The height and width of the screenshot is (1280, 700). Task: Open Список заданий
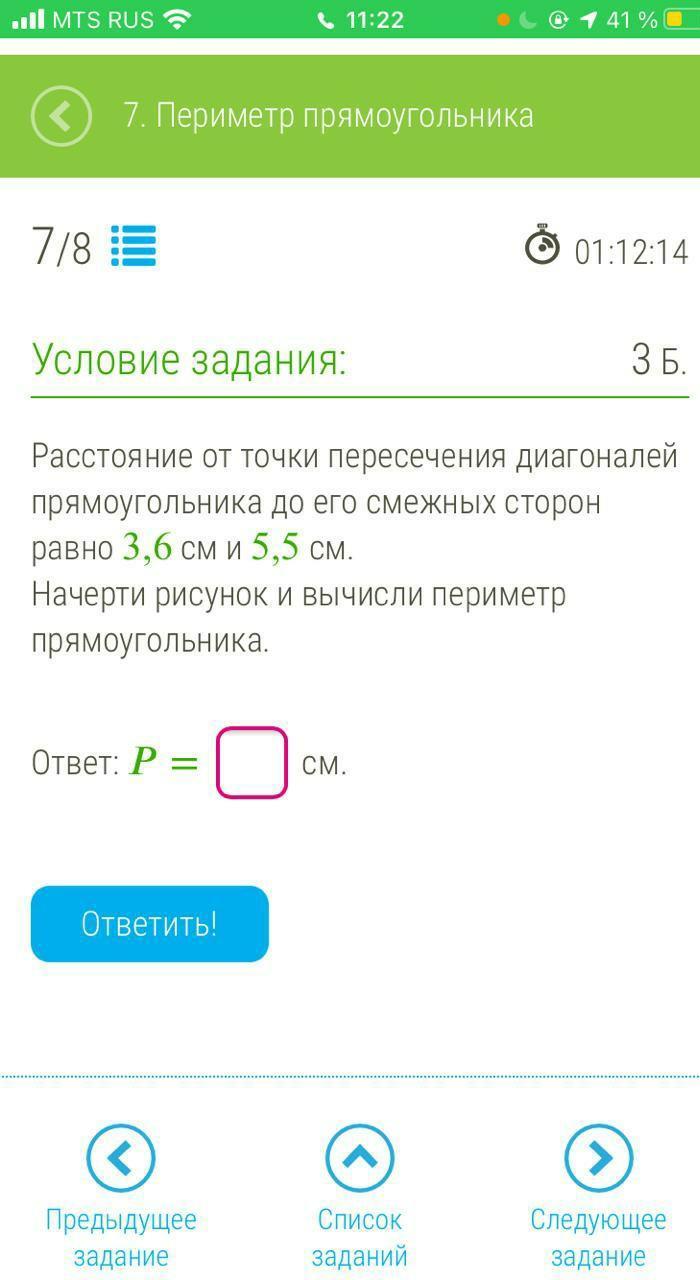tap(359, 1158)
